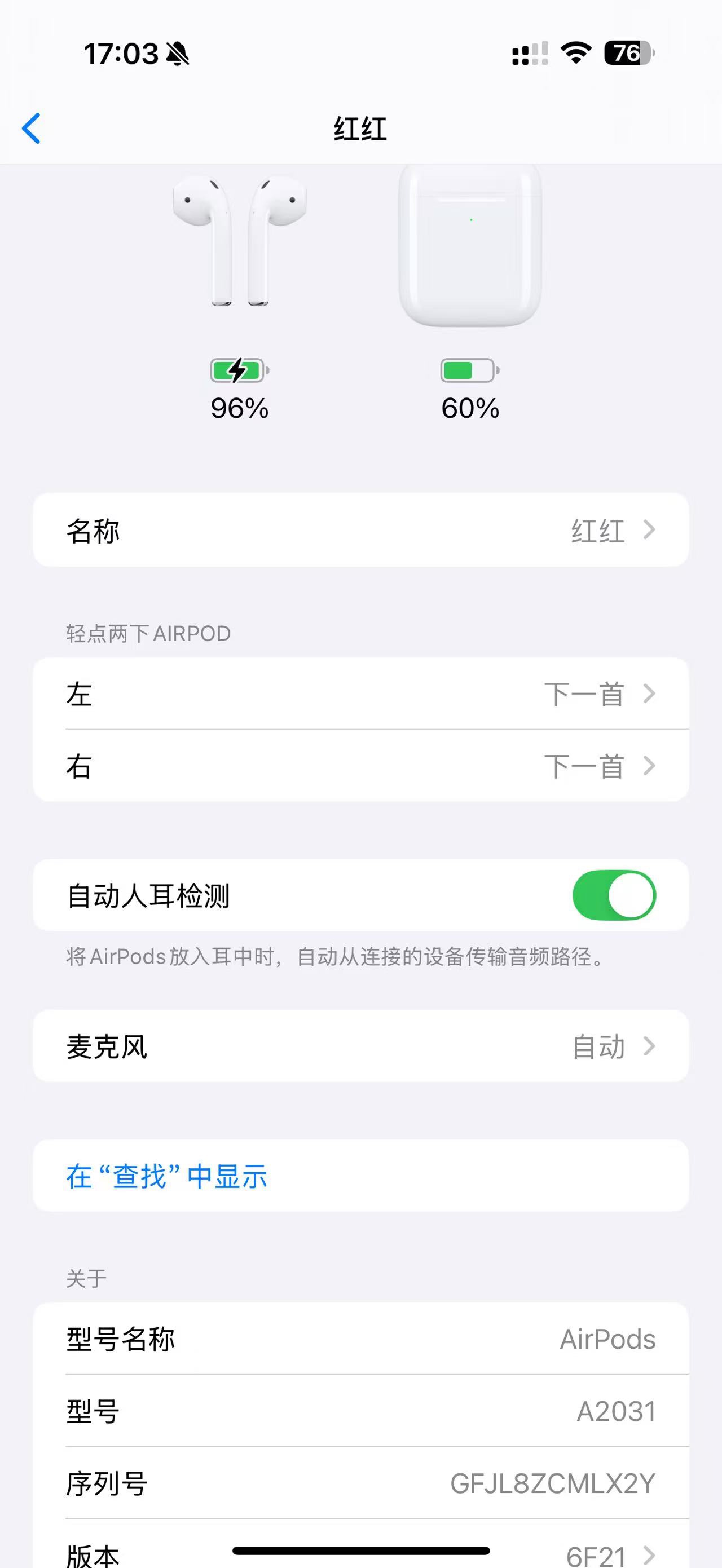
Task: Open the 版本 6F21 row
Action: (360, 1552)
